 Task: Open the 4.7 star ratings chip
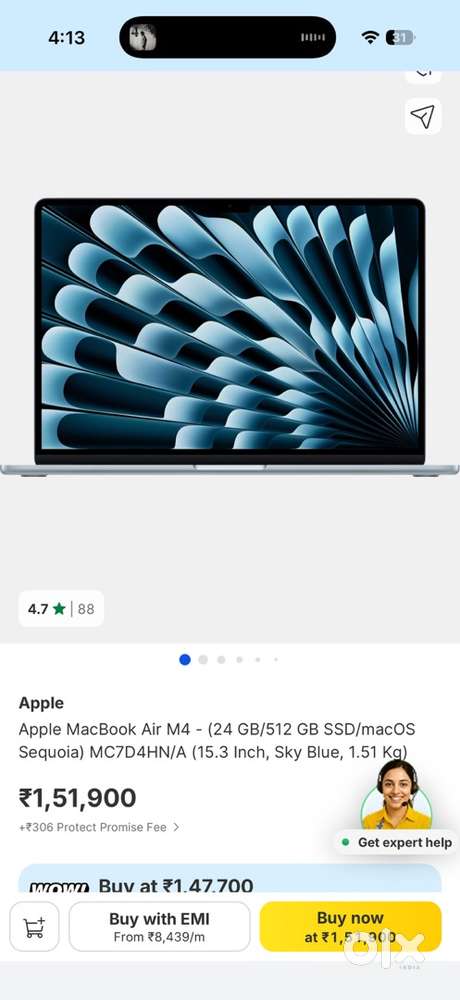coord(61,608)
